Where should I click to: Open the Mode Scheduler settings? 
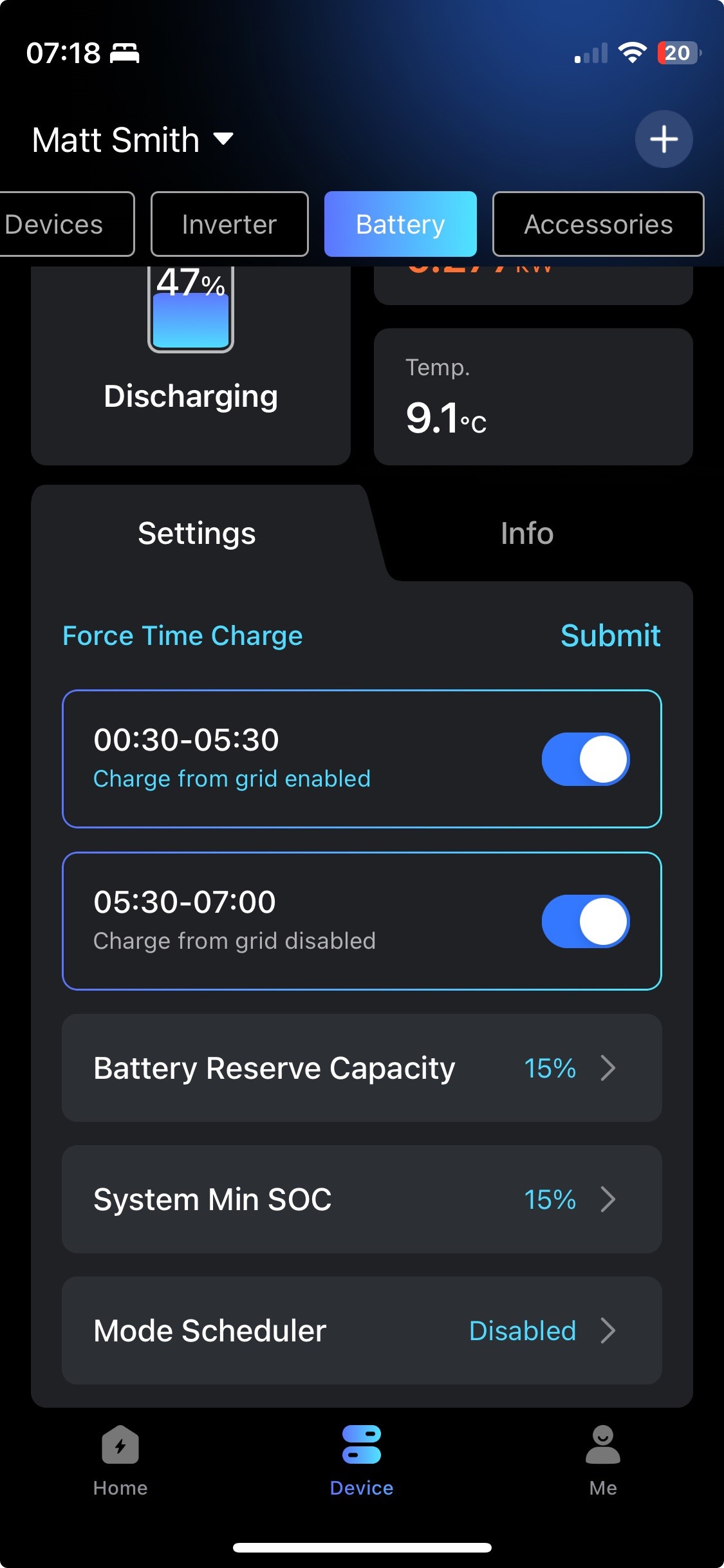[362, 1330]
